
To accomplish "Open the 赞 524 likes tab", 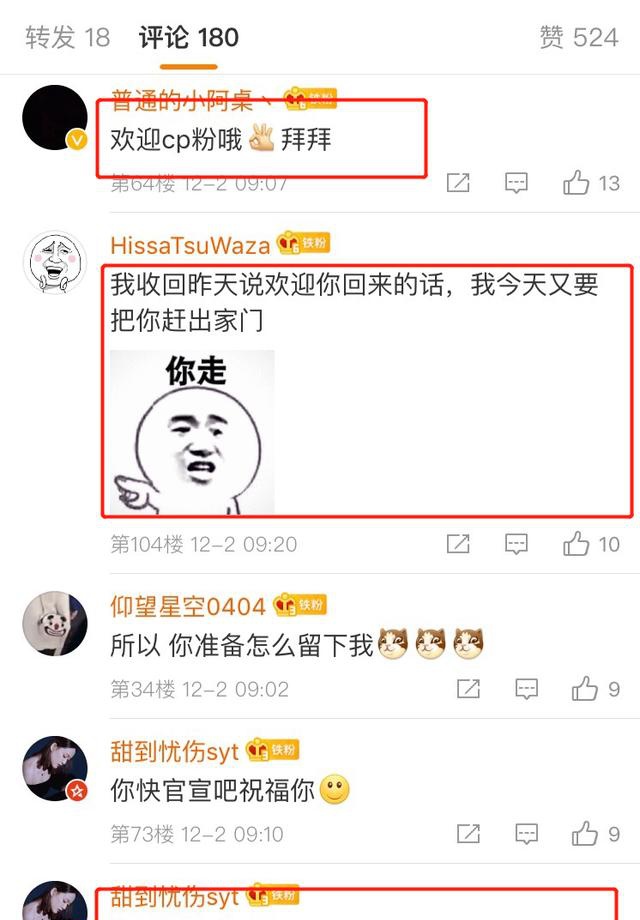I will [578, 38].
